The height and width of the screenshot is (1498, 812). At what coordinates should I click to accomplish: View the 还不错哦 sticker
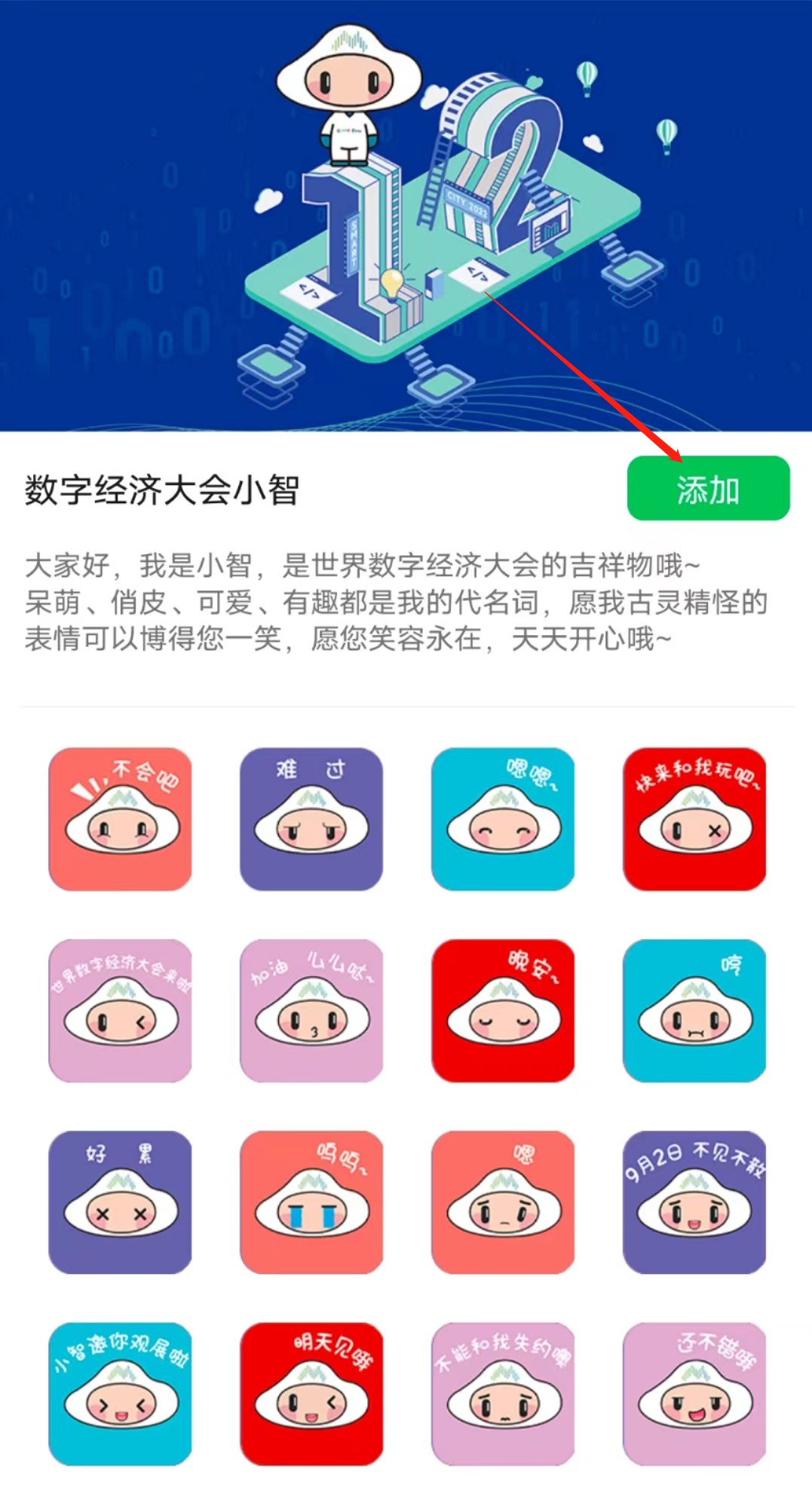point(694,1393)
